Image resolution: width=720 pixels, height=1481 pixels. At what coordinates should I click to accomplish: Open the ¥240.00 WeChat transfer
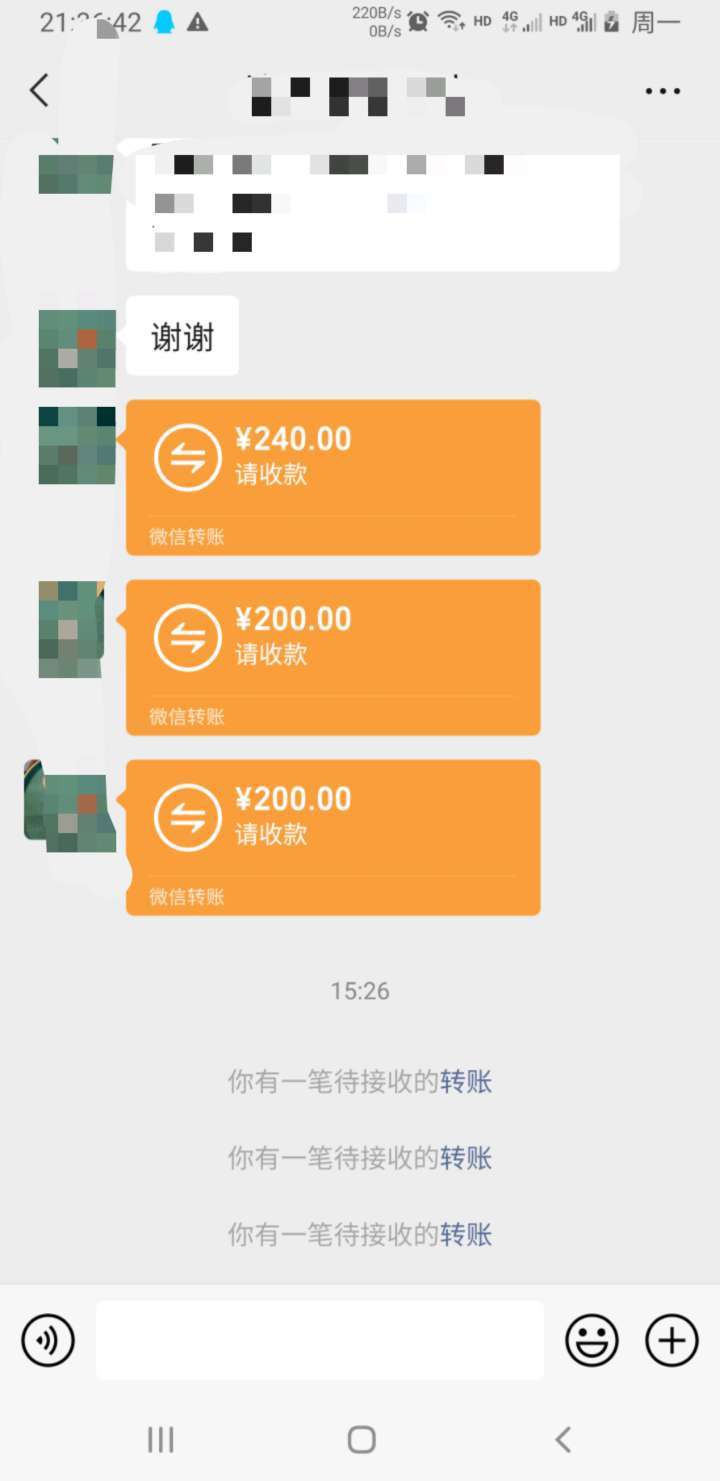pyautogui.click(x=333, y=477)
